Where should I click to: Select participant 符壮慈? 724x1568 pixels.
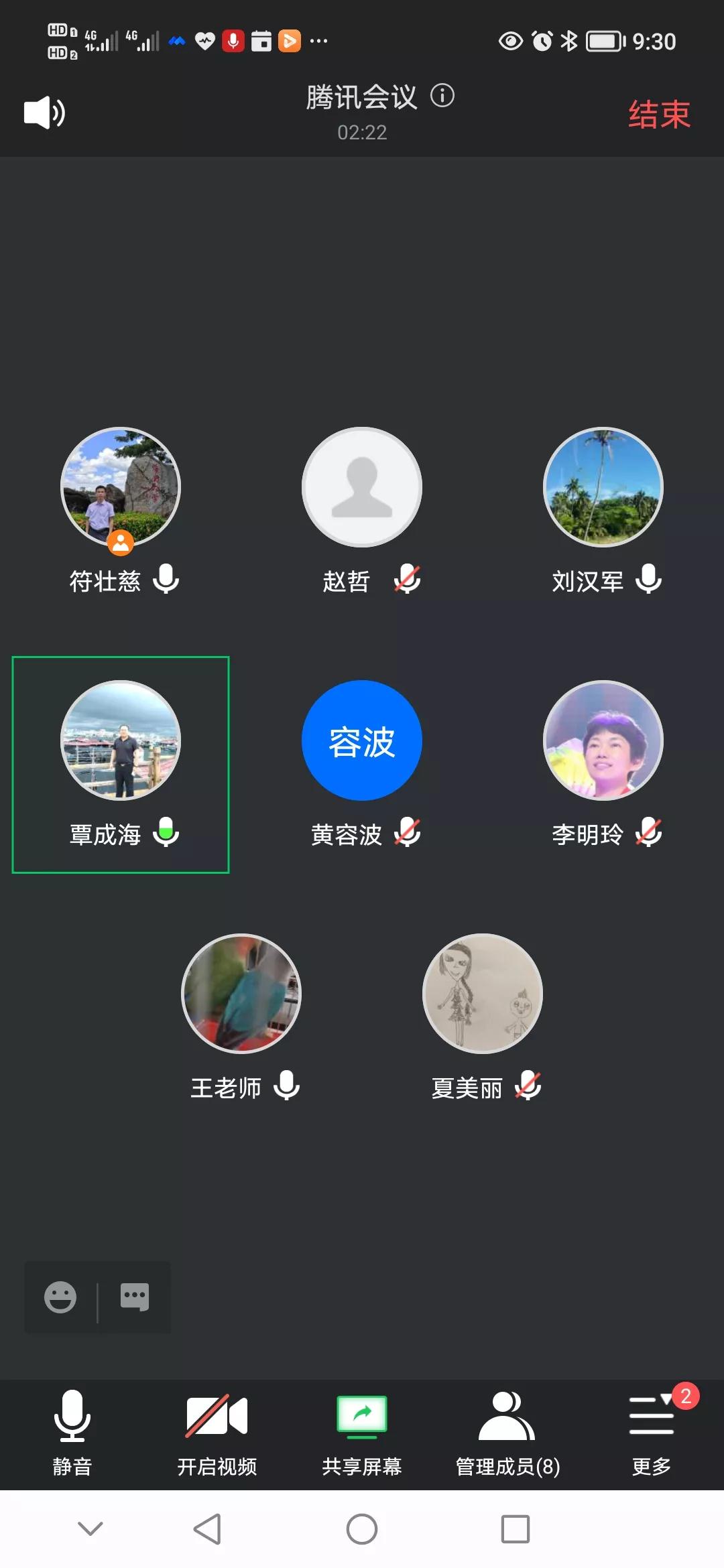(121, 487)
